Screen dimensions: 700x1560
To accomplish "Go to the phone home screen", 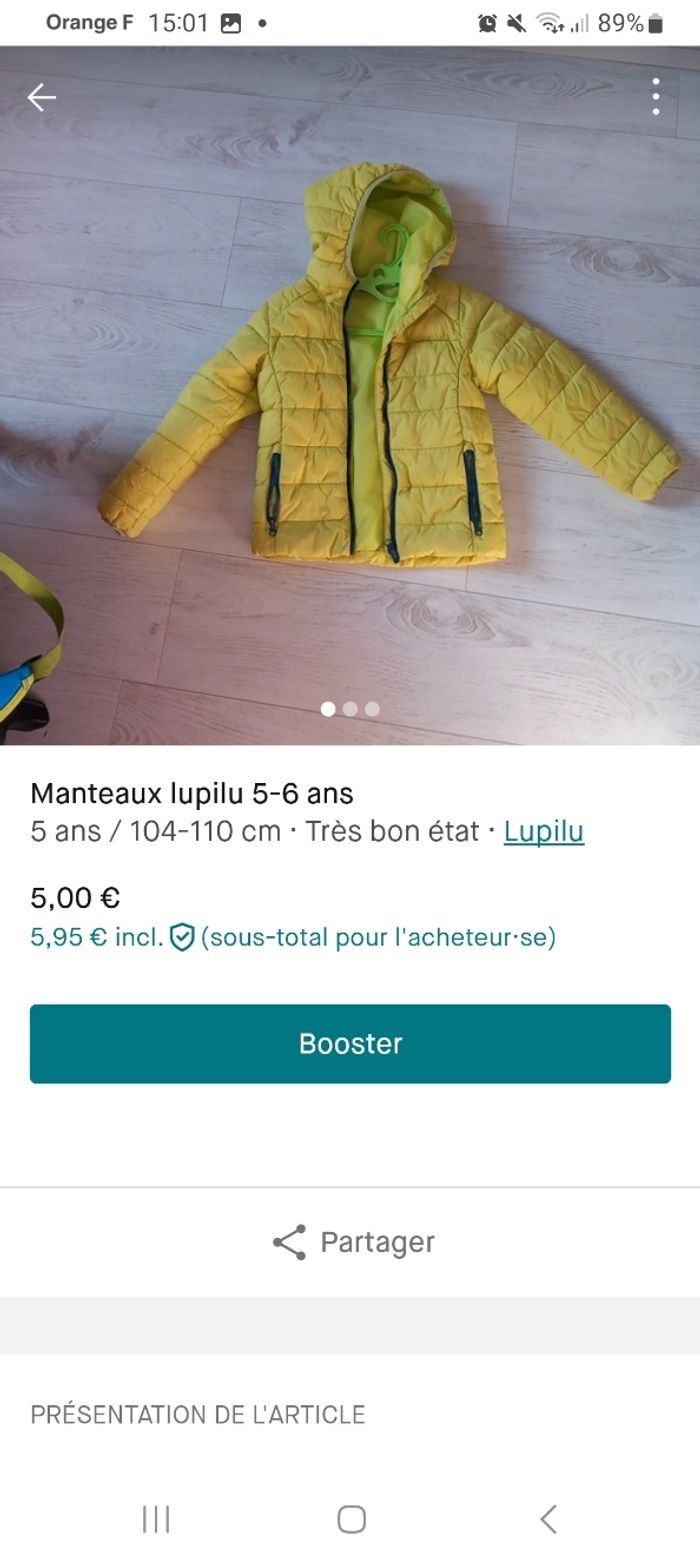I will coord(351,1519).
